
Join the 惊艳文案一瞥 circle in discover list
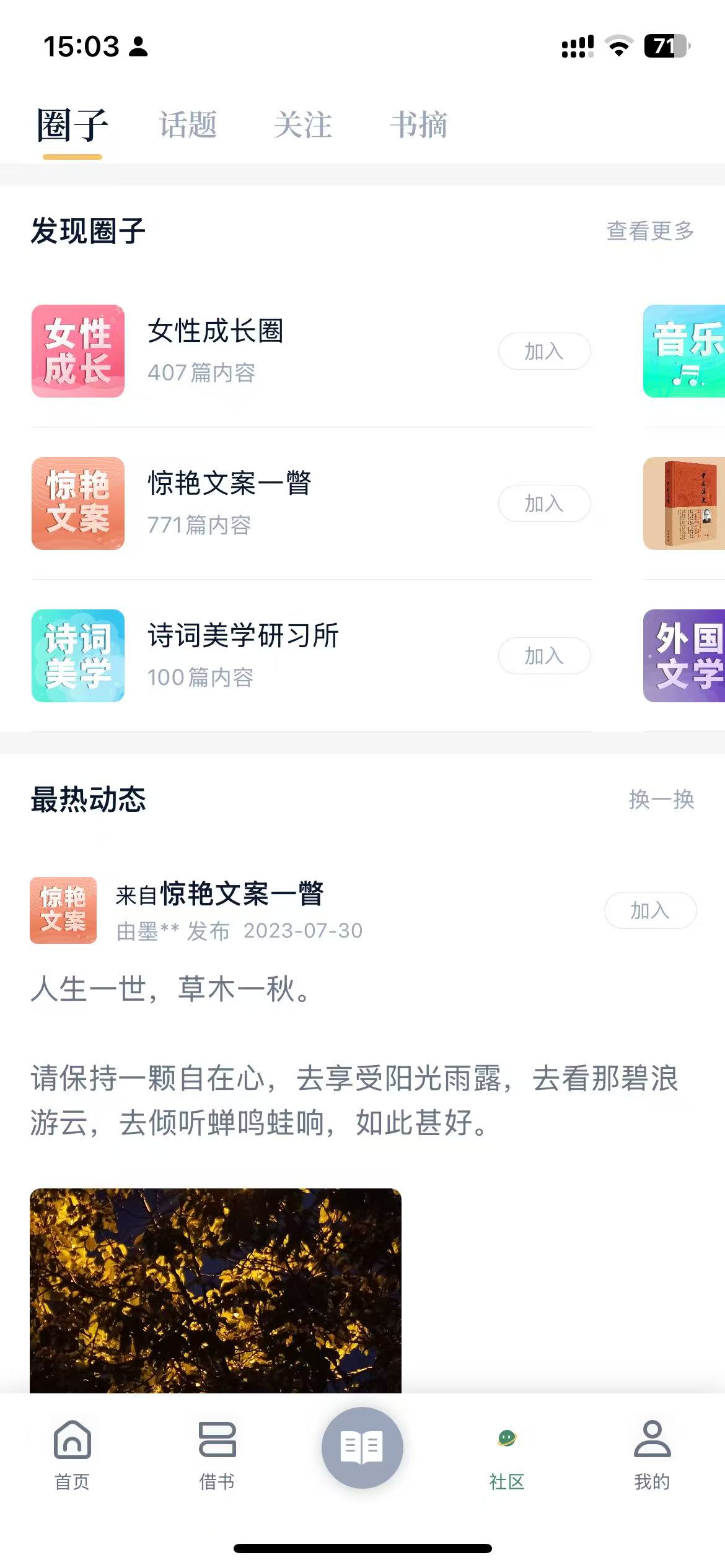544,503
